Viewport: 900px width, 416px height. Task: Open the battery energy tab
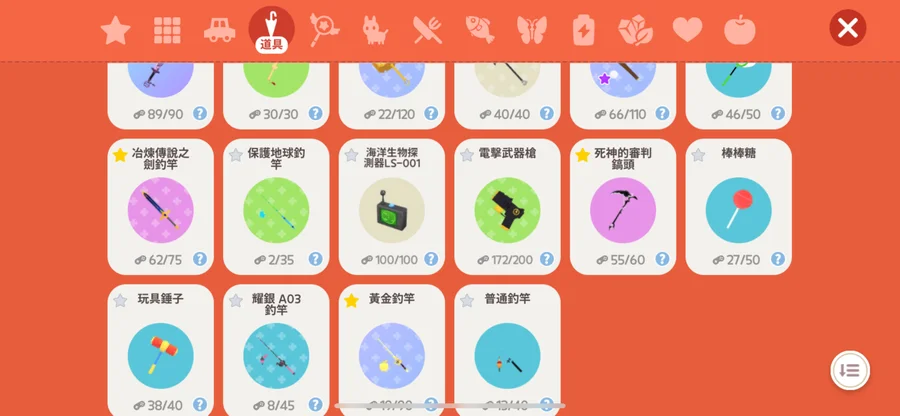click(583, 30)
